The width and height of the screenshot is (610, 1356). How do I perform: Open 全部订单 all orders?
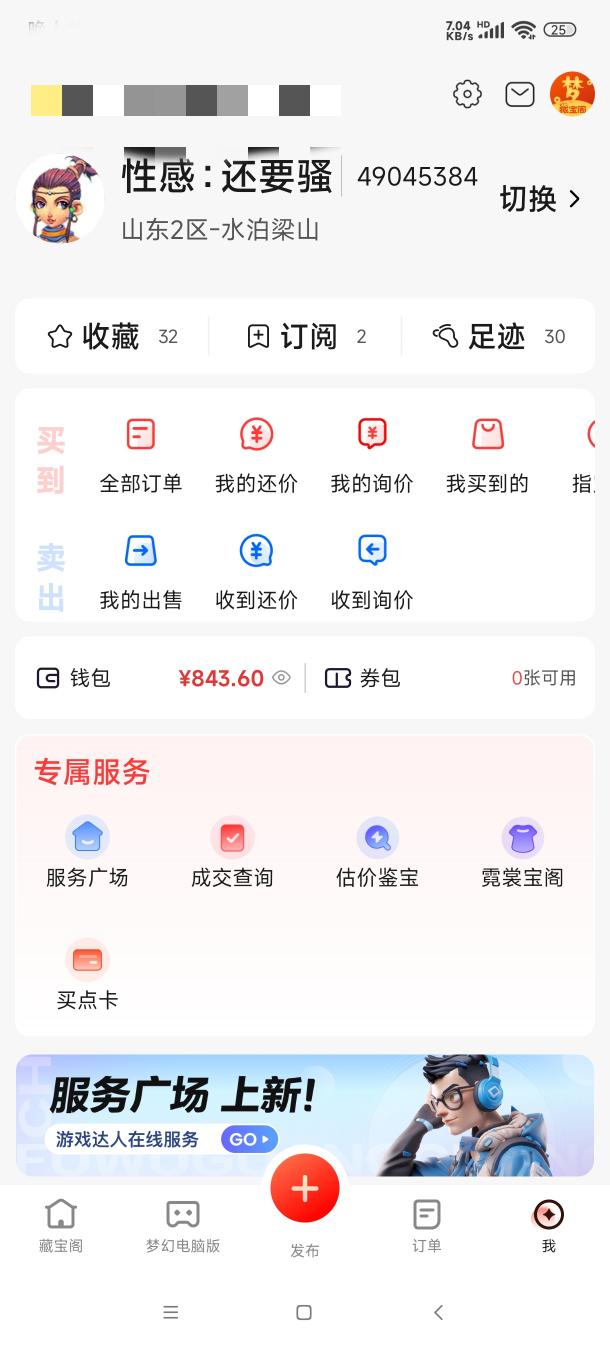click(x=141, y=455)
